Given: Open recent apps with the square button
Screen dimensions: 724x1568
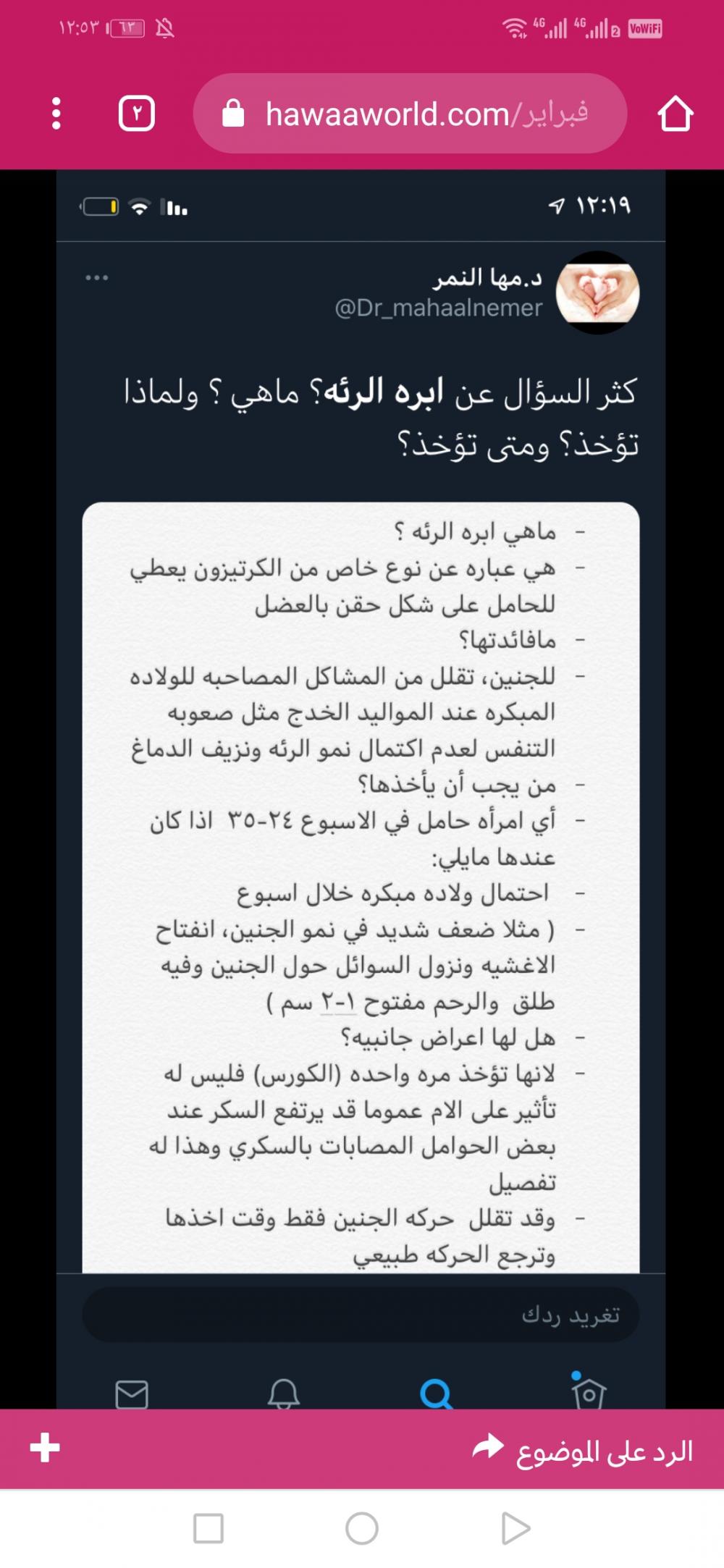Looking at the screenshot, I should coord(209,1528).
